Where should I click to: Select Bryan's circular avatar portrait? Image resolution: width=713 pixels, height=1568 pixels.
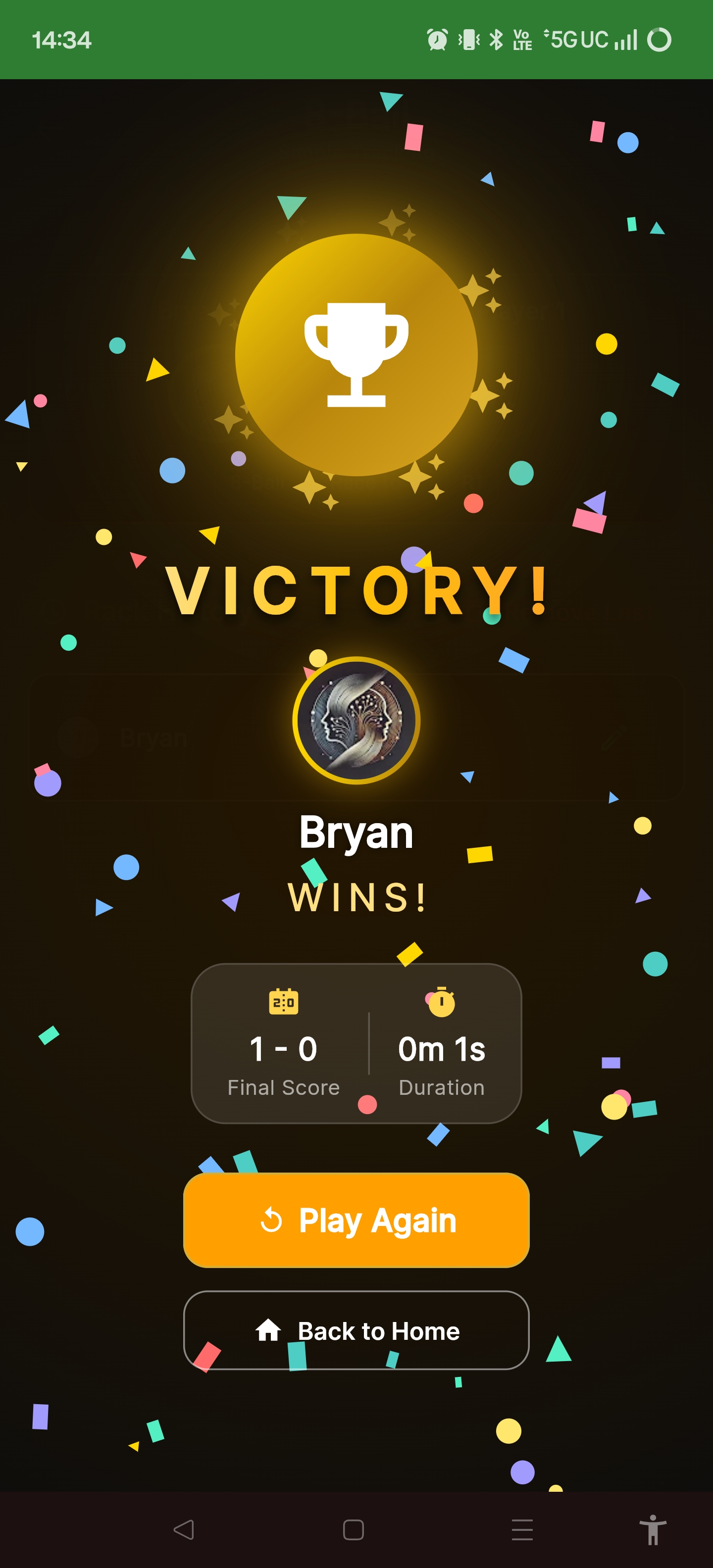tap(356, 720)
